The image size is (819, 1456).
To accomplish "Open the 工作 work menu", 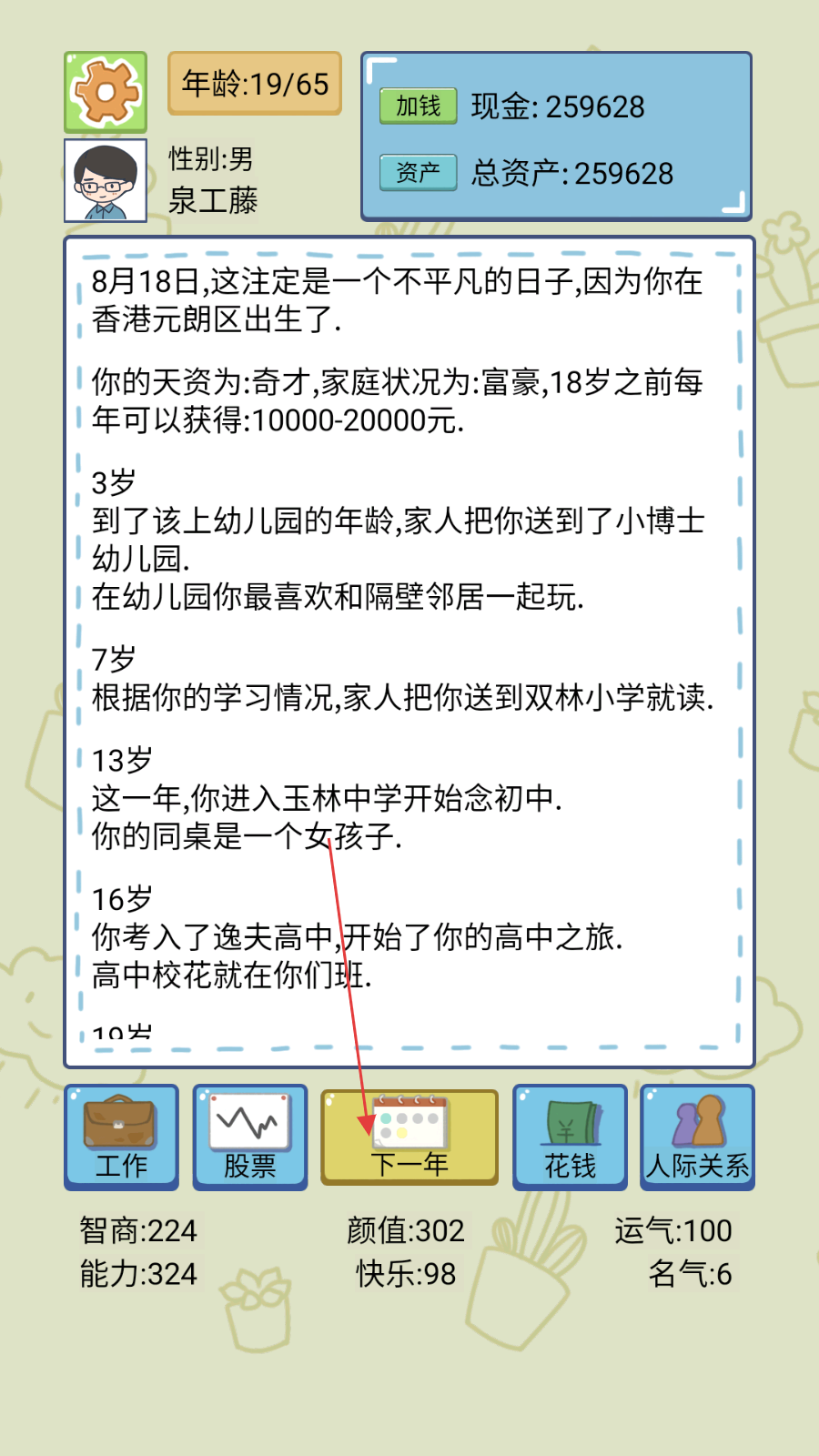I will pos(121,1137).
